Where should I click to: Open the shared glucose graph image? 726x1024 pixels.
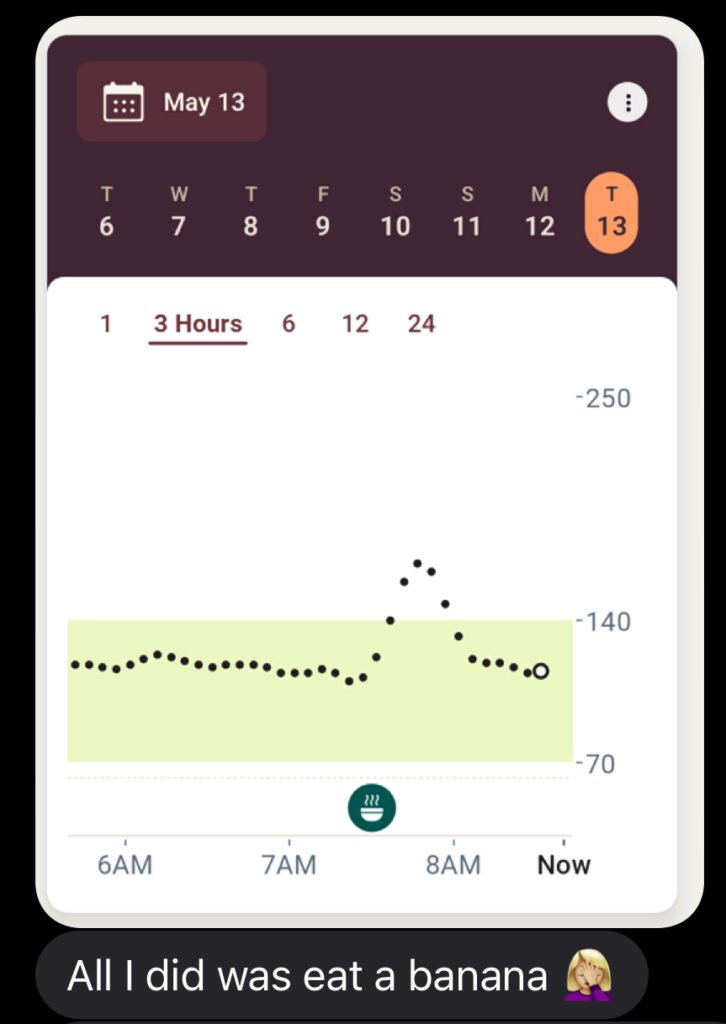(363, 470)
